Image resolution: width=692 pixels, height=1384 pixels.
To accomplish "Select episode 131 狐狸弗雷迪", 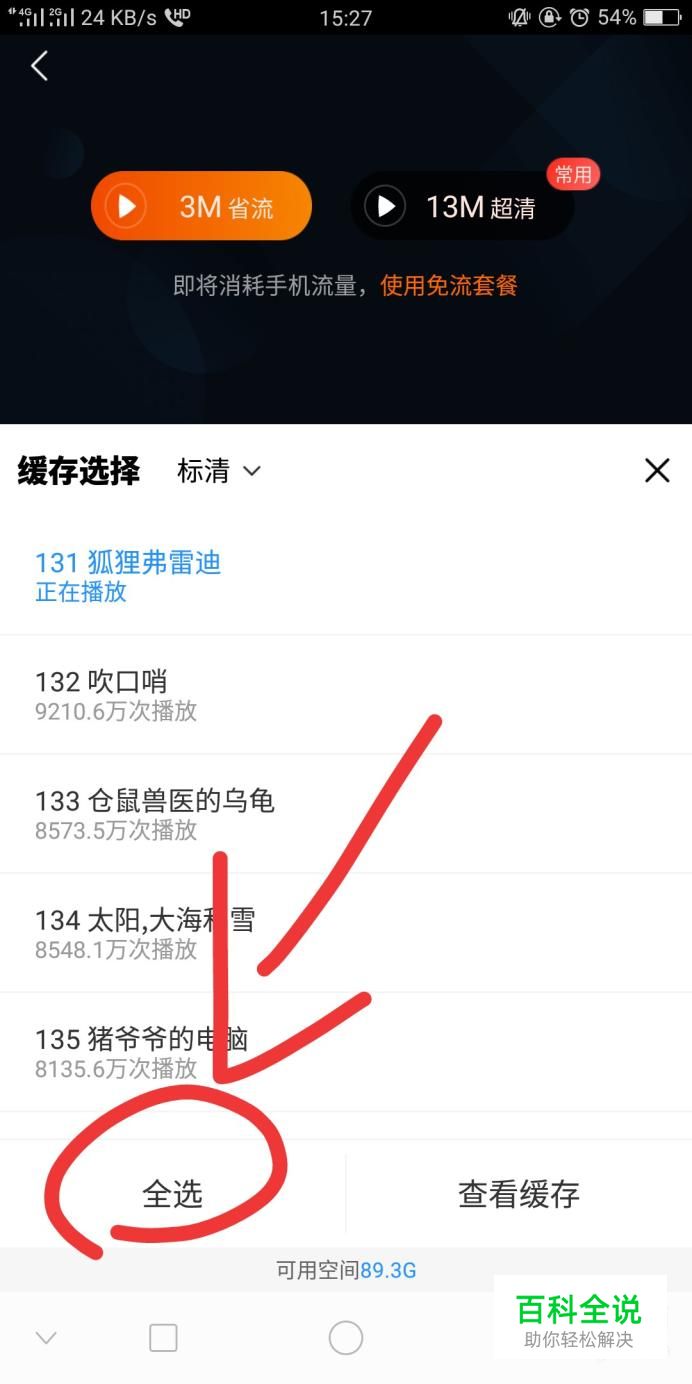I will (x=345, y=576).
